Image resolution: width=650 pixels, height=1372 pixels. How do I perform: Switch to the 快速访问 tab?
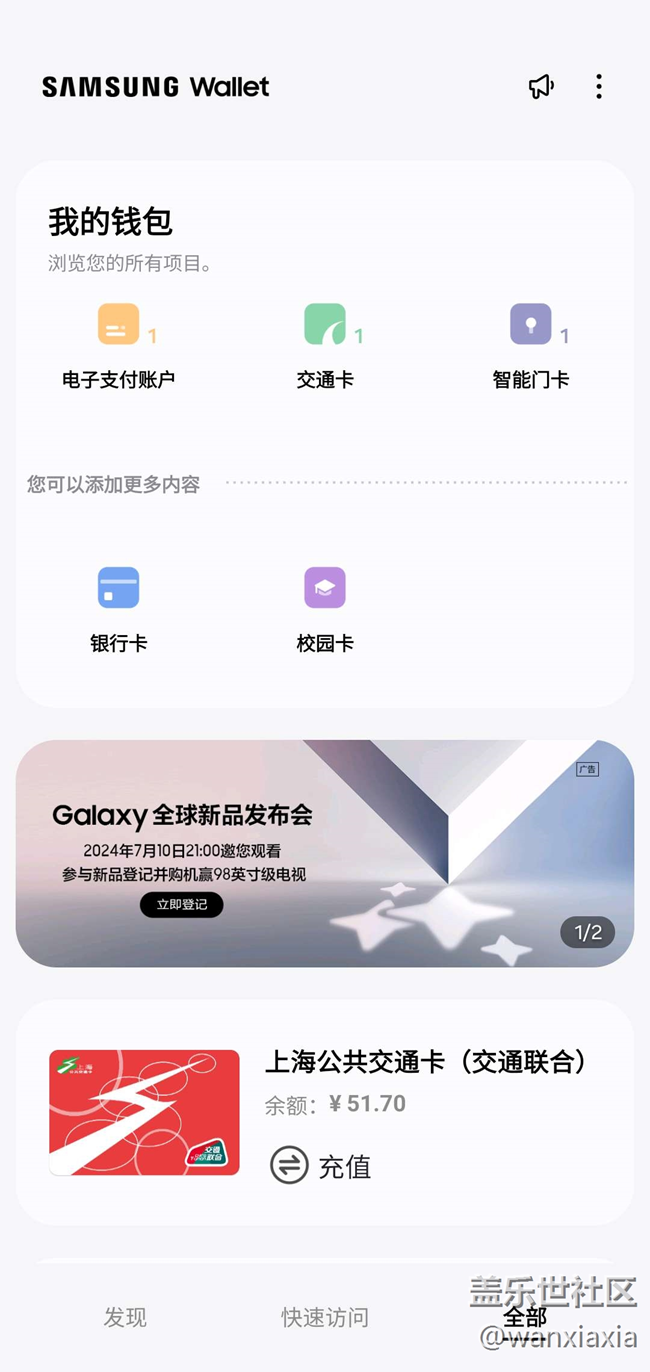[325, 1318]
